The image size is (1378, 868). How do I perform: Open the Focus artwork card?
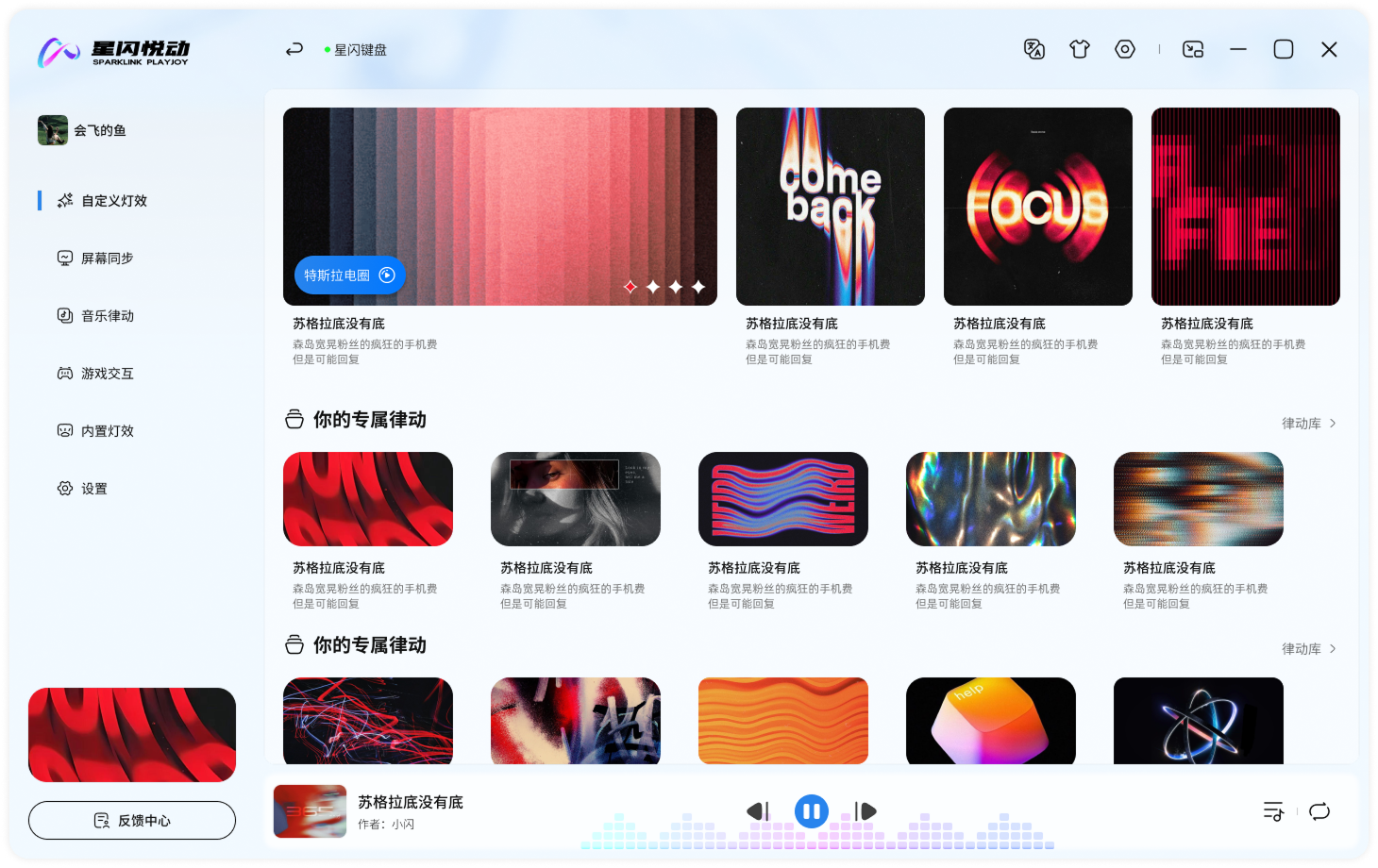(x=1038, y=207)
